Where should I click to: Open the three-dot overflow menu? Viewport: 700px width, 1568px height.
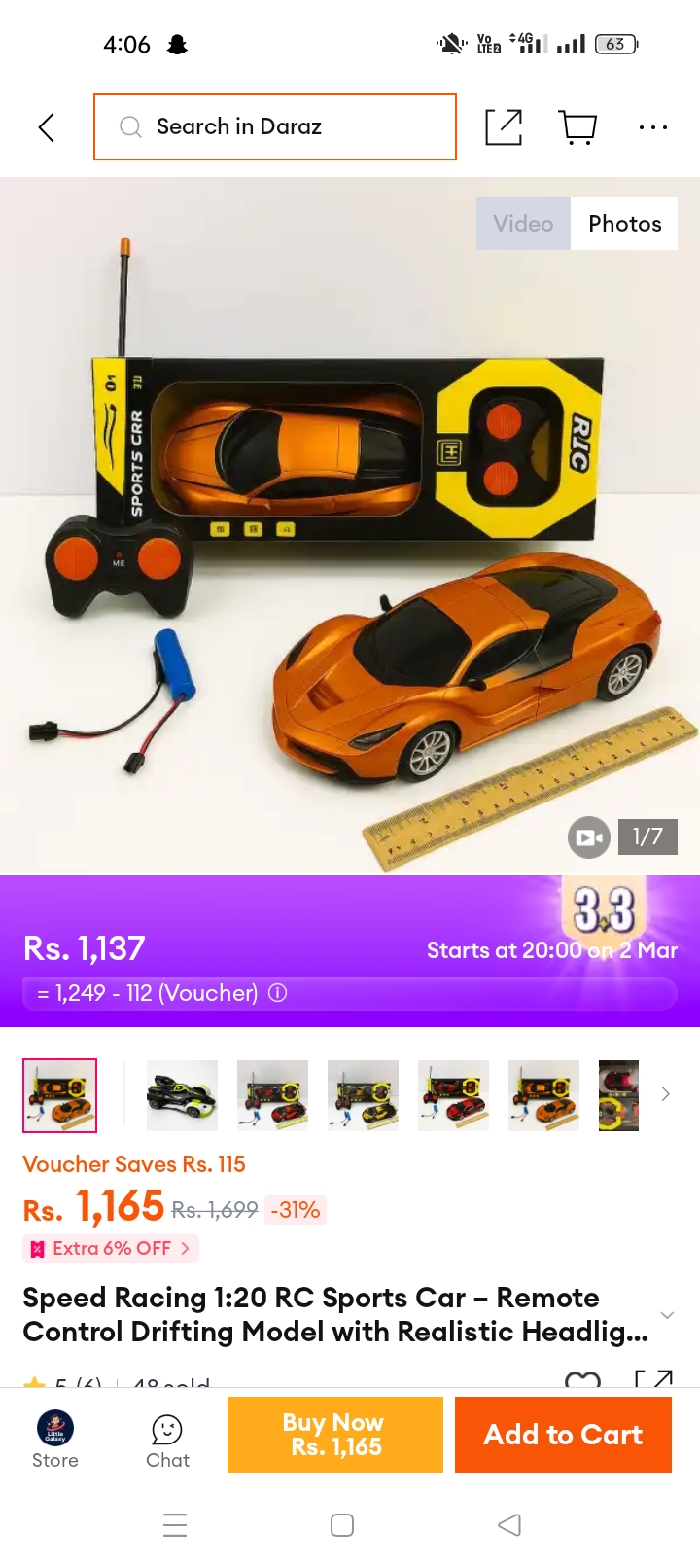coord(653,127)
